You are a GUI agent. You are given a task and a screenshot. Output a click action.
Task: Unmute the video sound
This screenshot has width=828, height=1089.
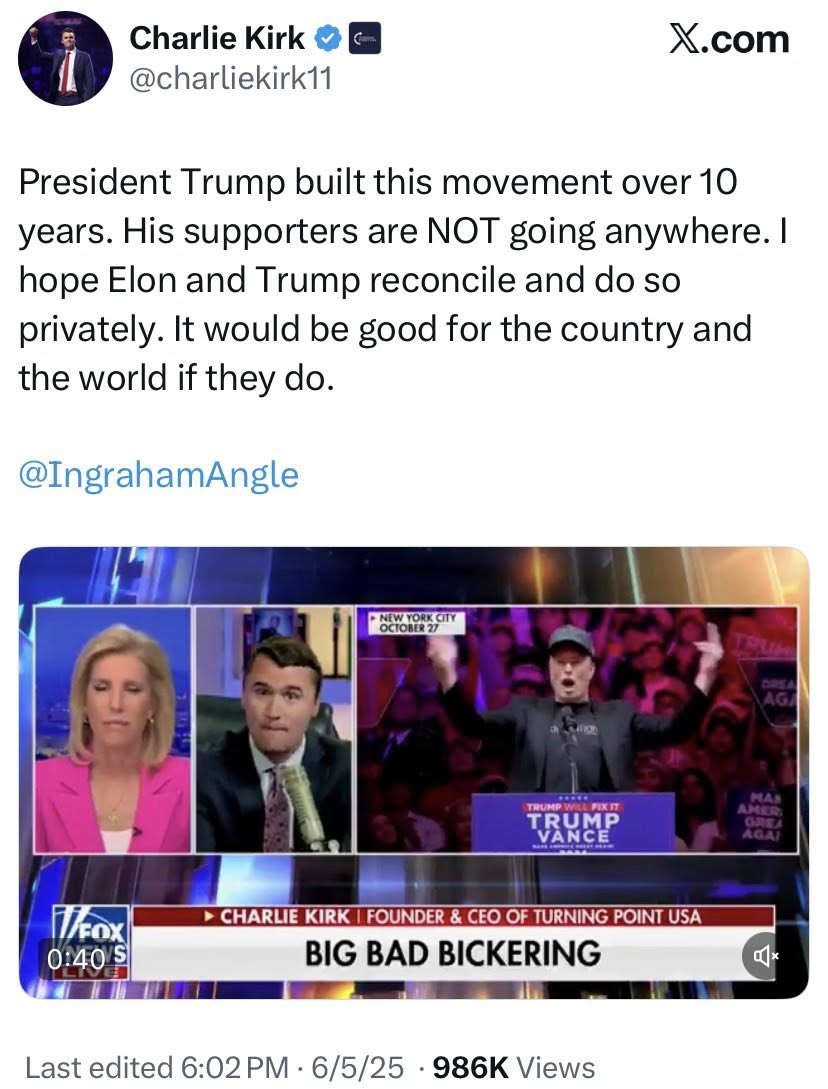pyautogui.click(x=765, y=957)
